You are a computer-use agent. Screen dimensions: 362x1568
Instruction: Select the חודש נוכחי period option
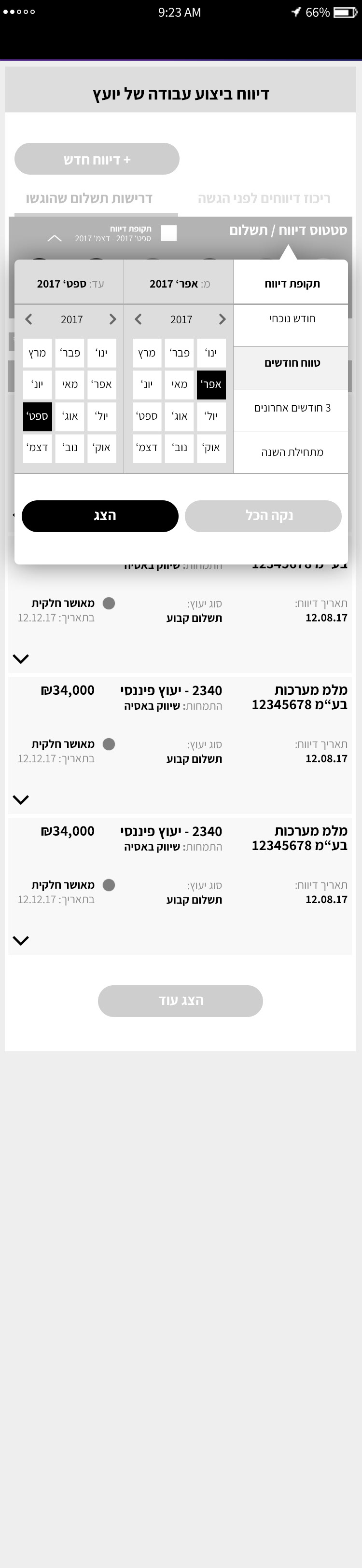292,319
